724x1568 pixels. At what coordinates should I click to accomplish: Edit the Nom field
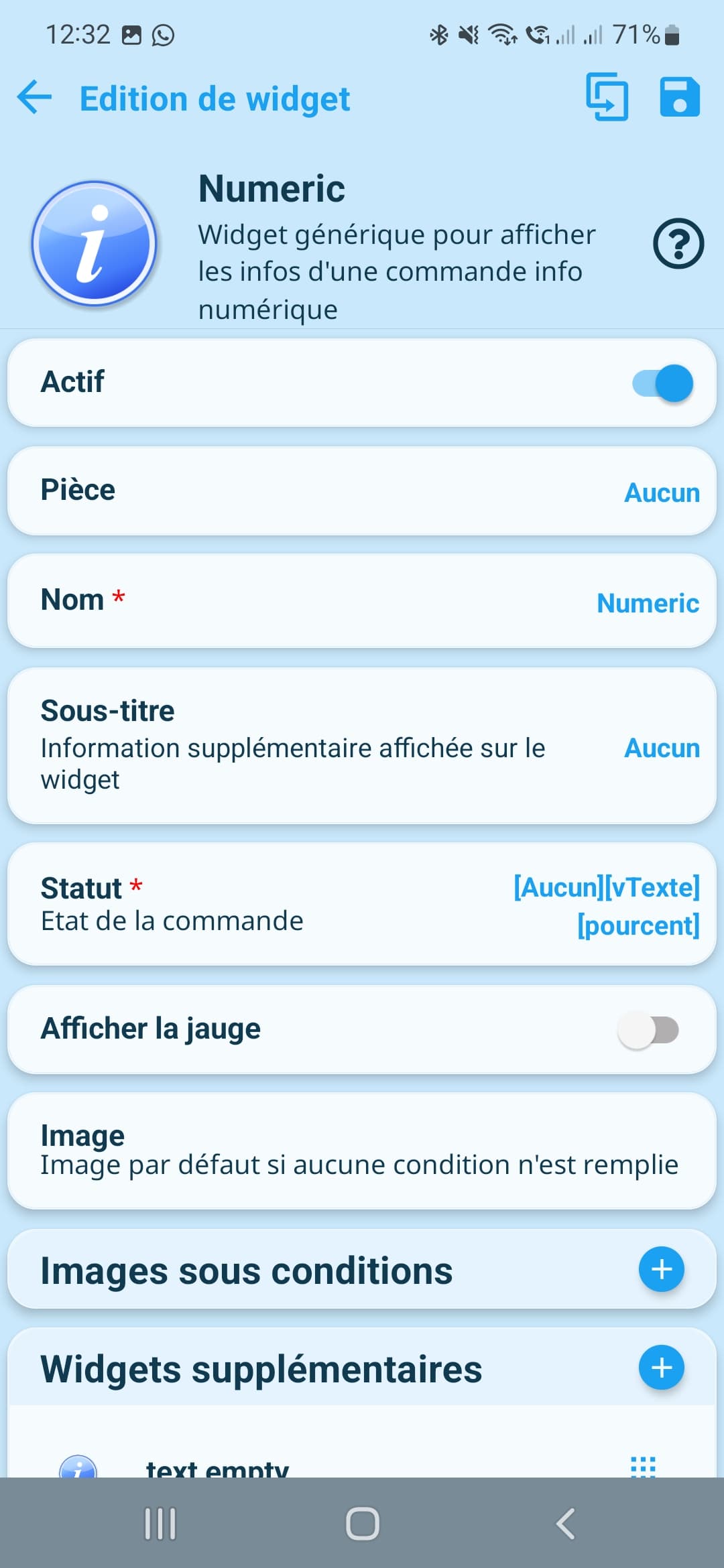(x=362, y=600)
